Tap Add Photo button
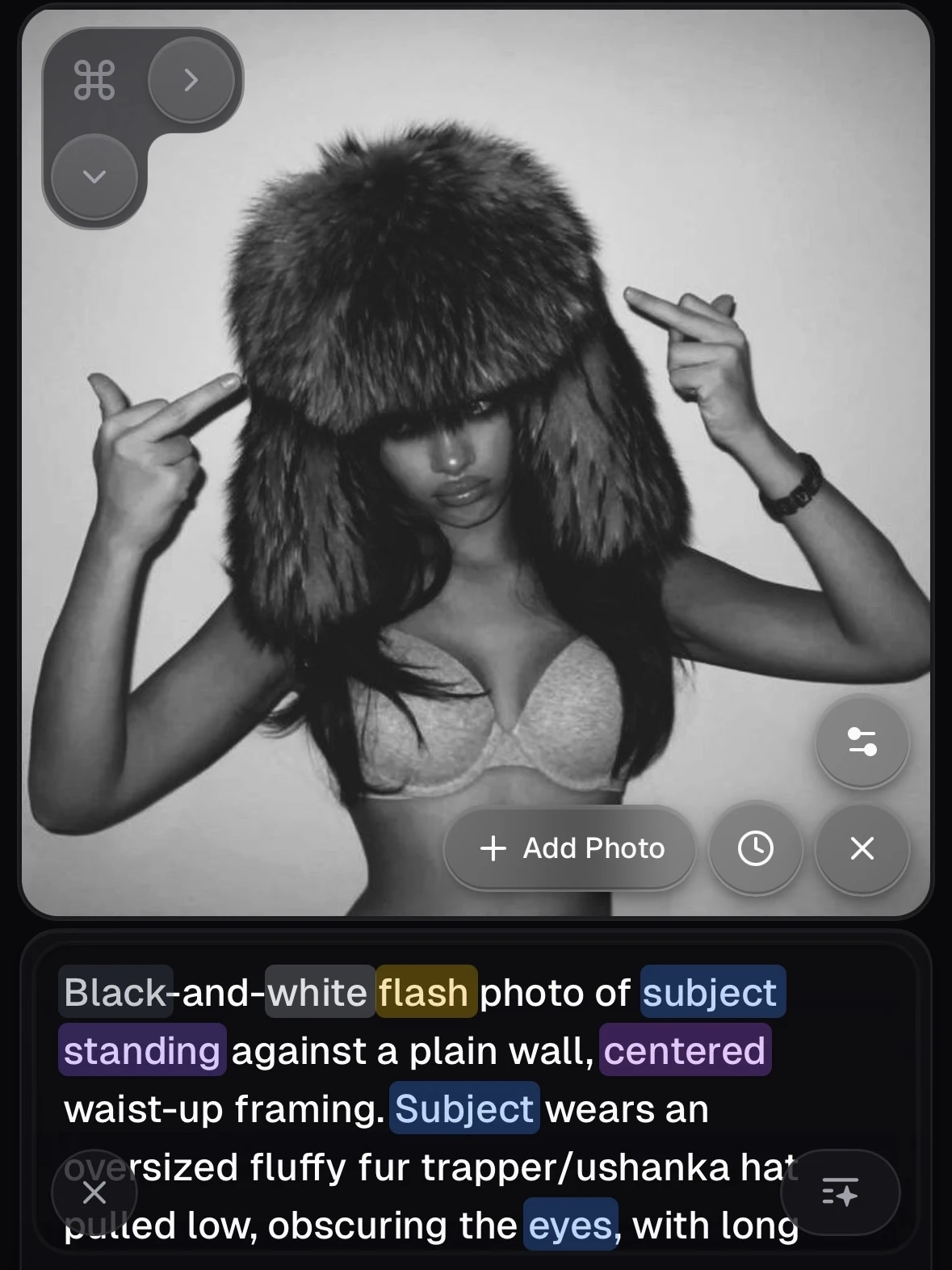 [x=571, y=848]
